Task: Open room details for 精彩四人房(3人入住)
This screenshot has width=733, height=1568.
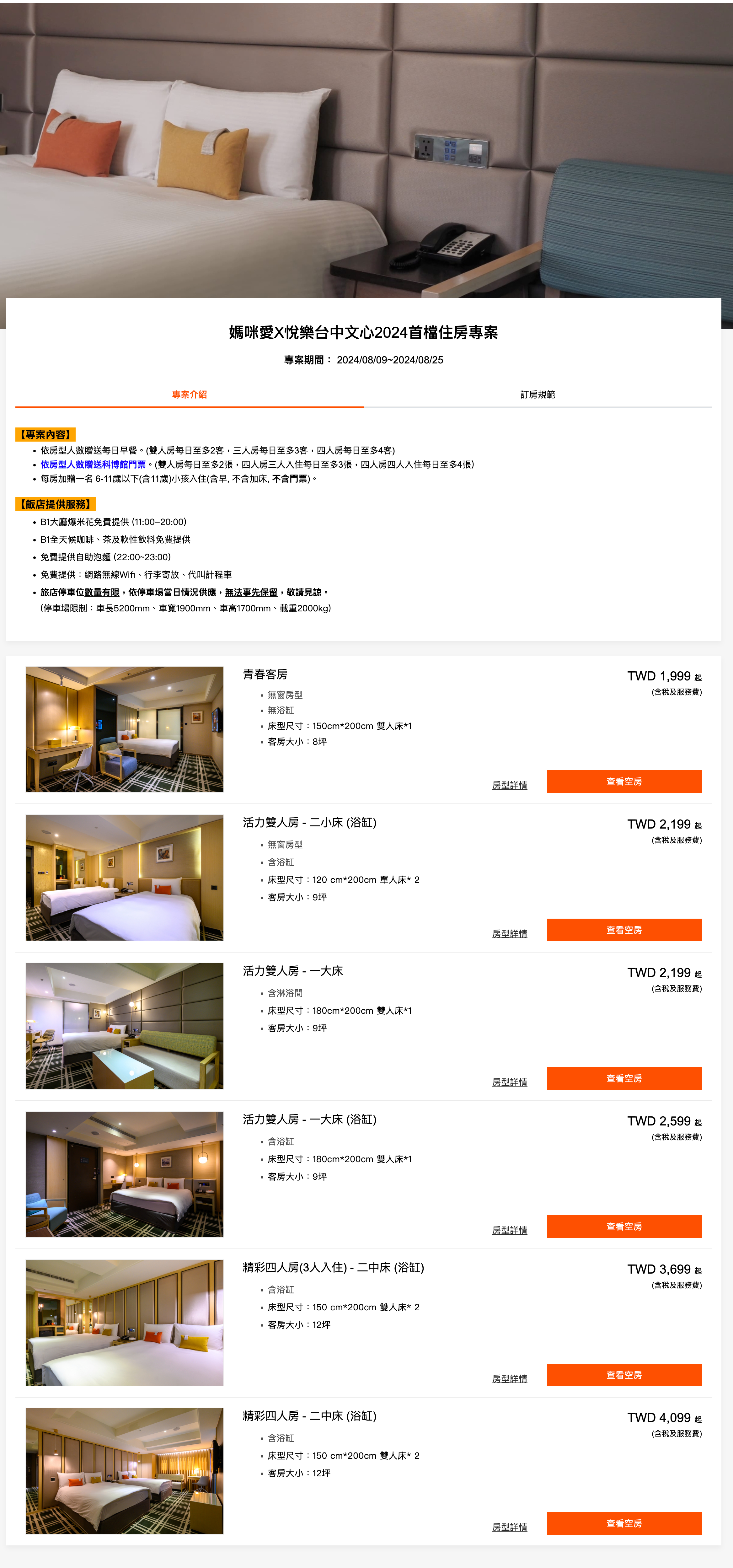Action: coord(510,1379)
